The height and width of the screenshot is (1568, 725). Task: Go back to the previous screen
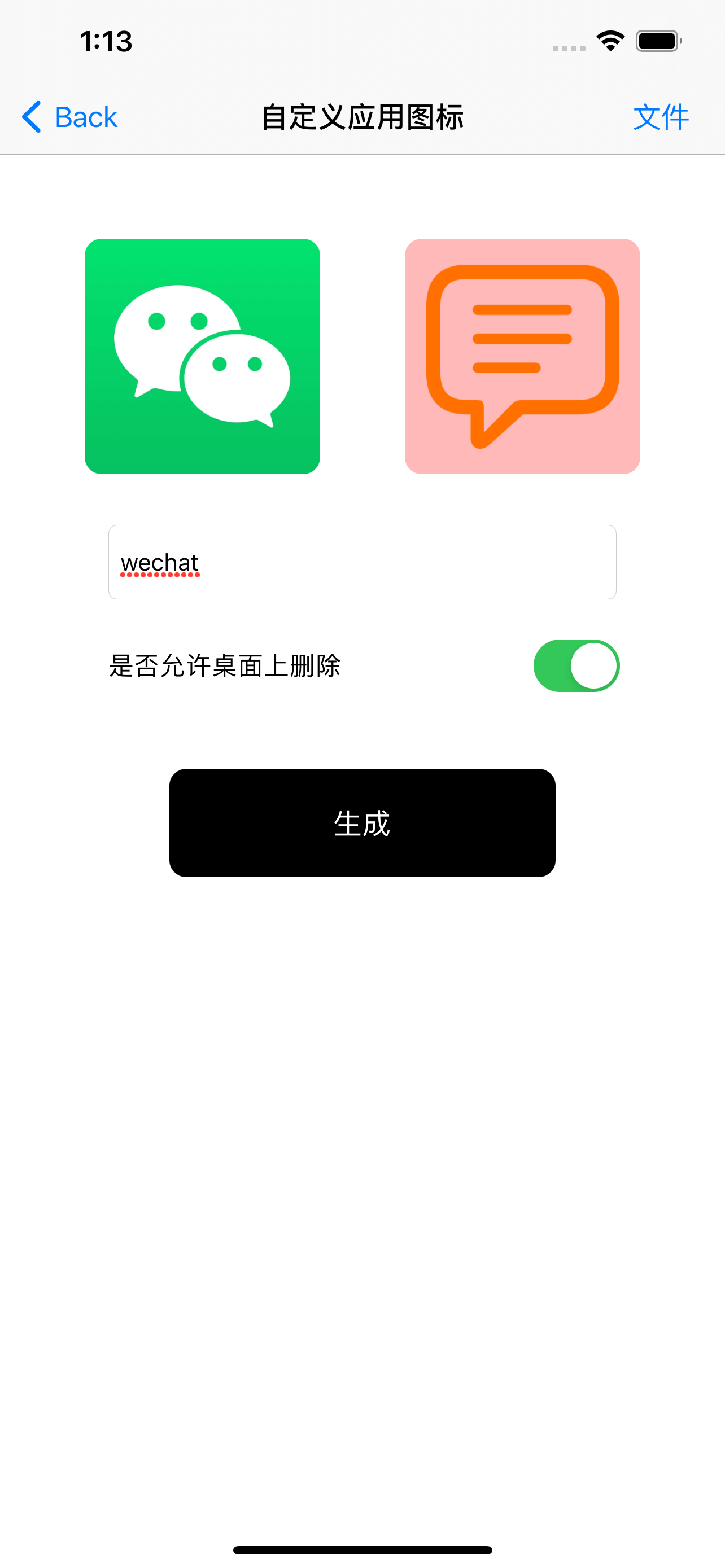point(69,117)
